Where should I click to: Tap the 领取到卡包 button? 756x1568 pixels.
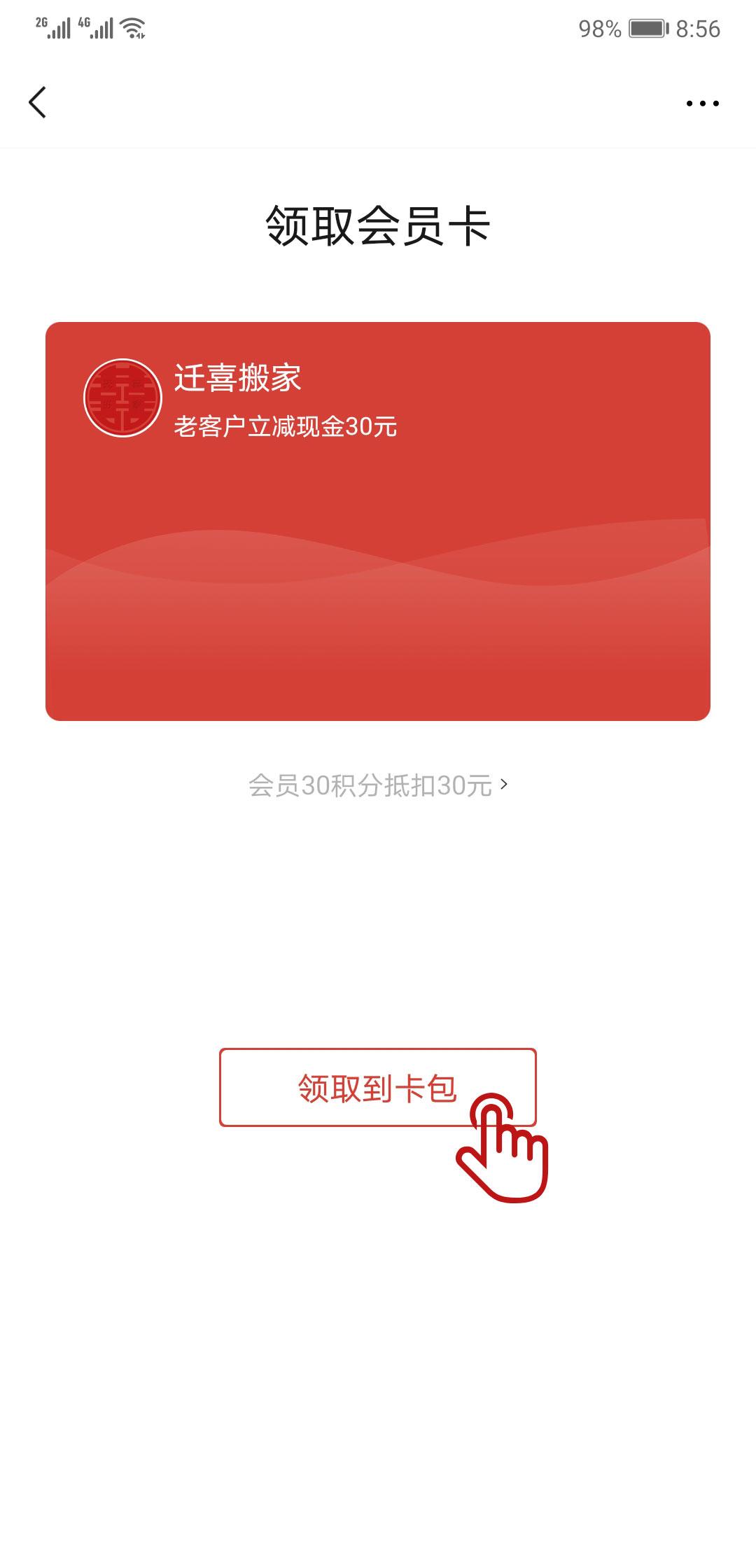[377, 1087]
